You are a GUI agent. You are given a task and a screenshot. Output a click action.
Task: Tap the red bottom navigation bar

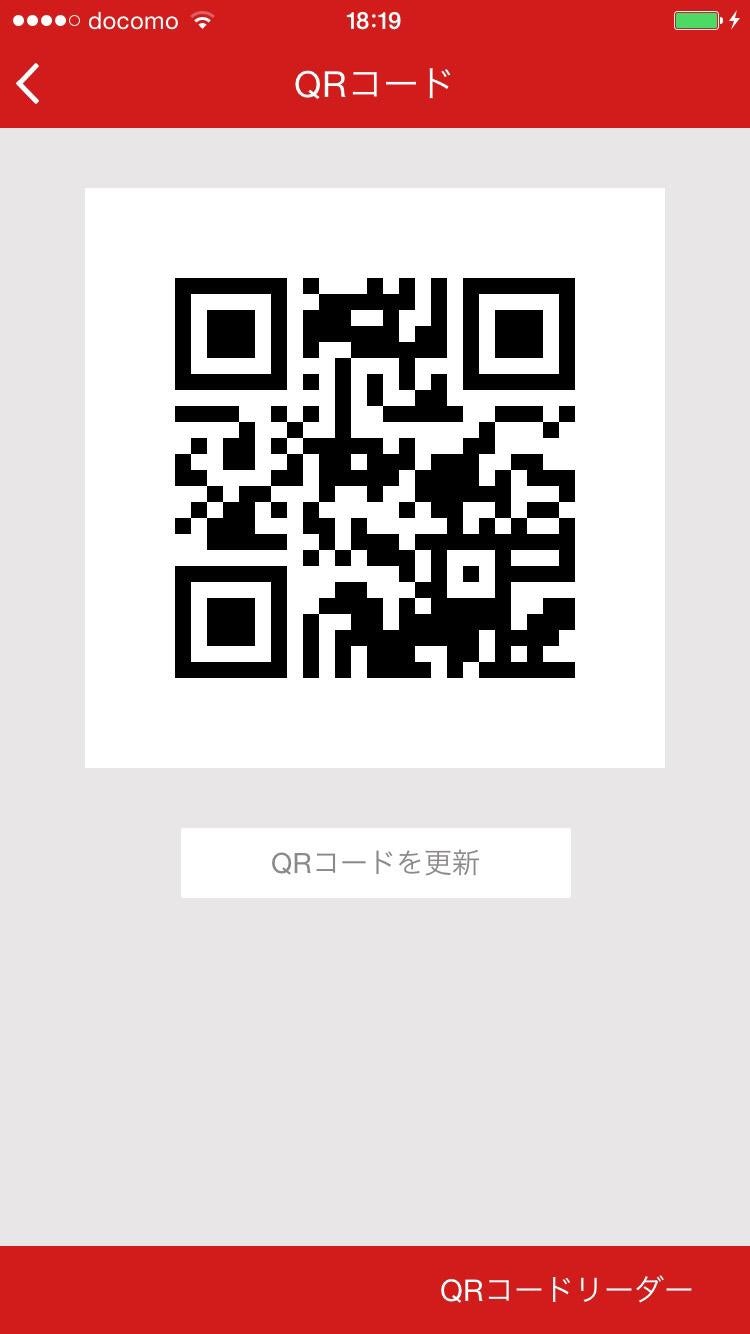200,1289
